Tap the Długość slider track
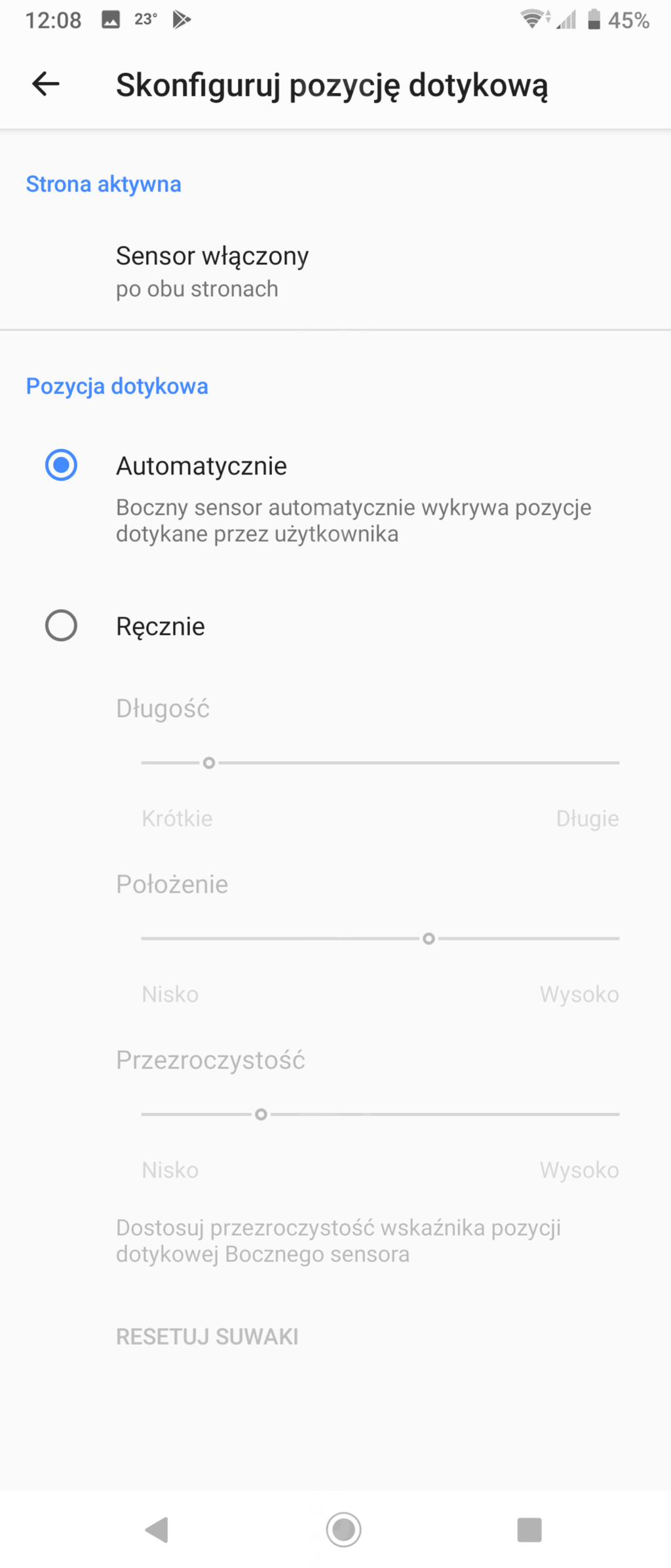The height and width of the screenshot is (1568, 671). pos(380,763)
